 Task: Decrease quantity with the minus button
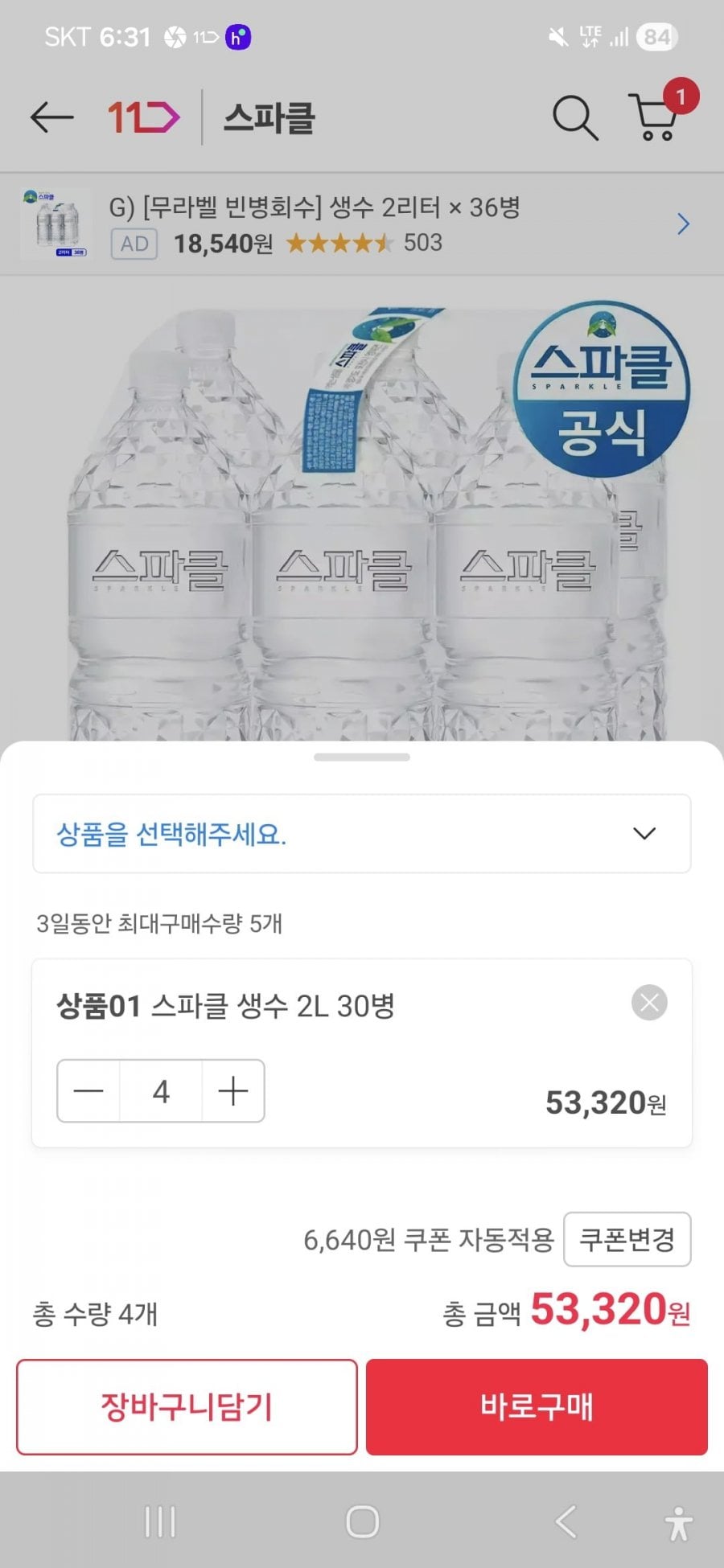(88, 1091)
